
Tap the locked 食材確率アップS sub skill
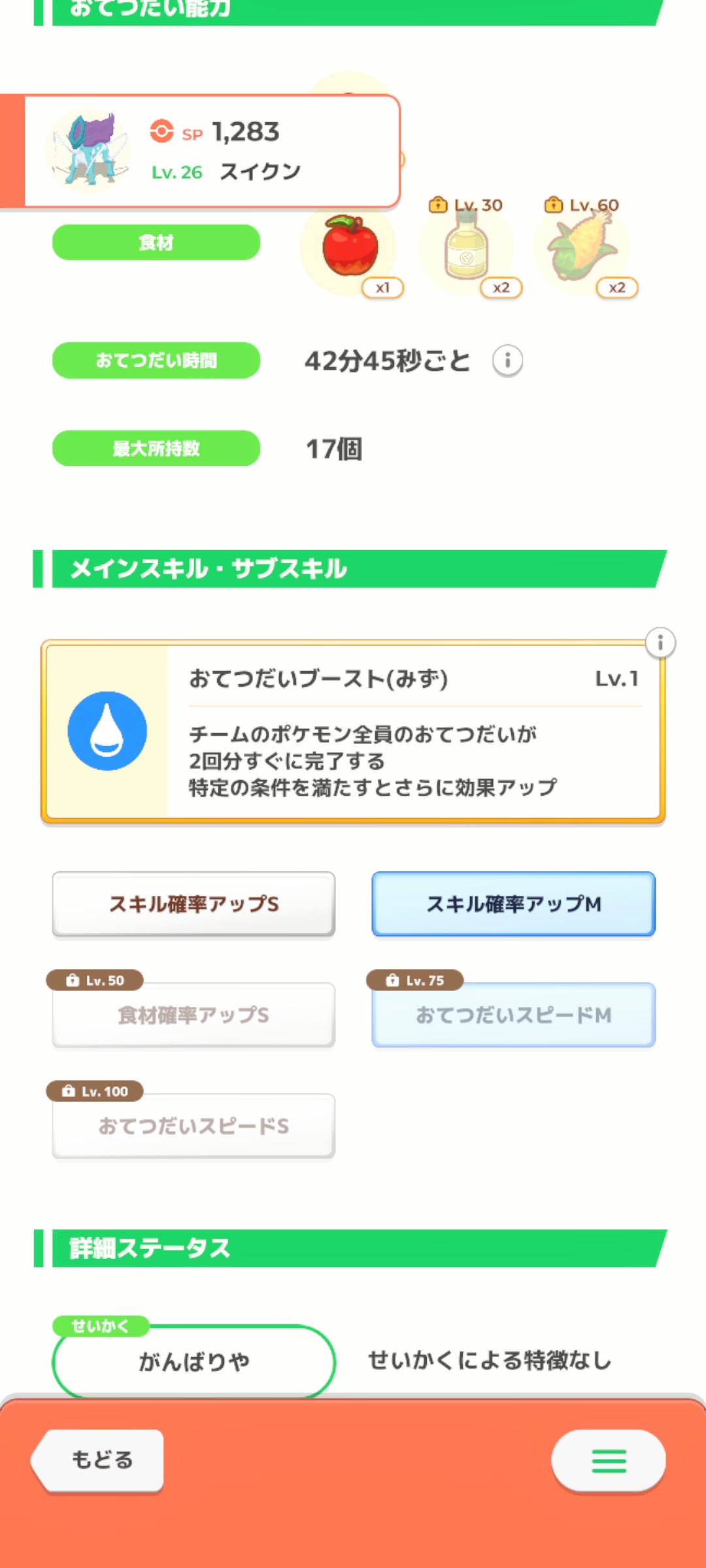click(x=193, y=1015)
